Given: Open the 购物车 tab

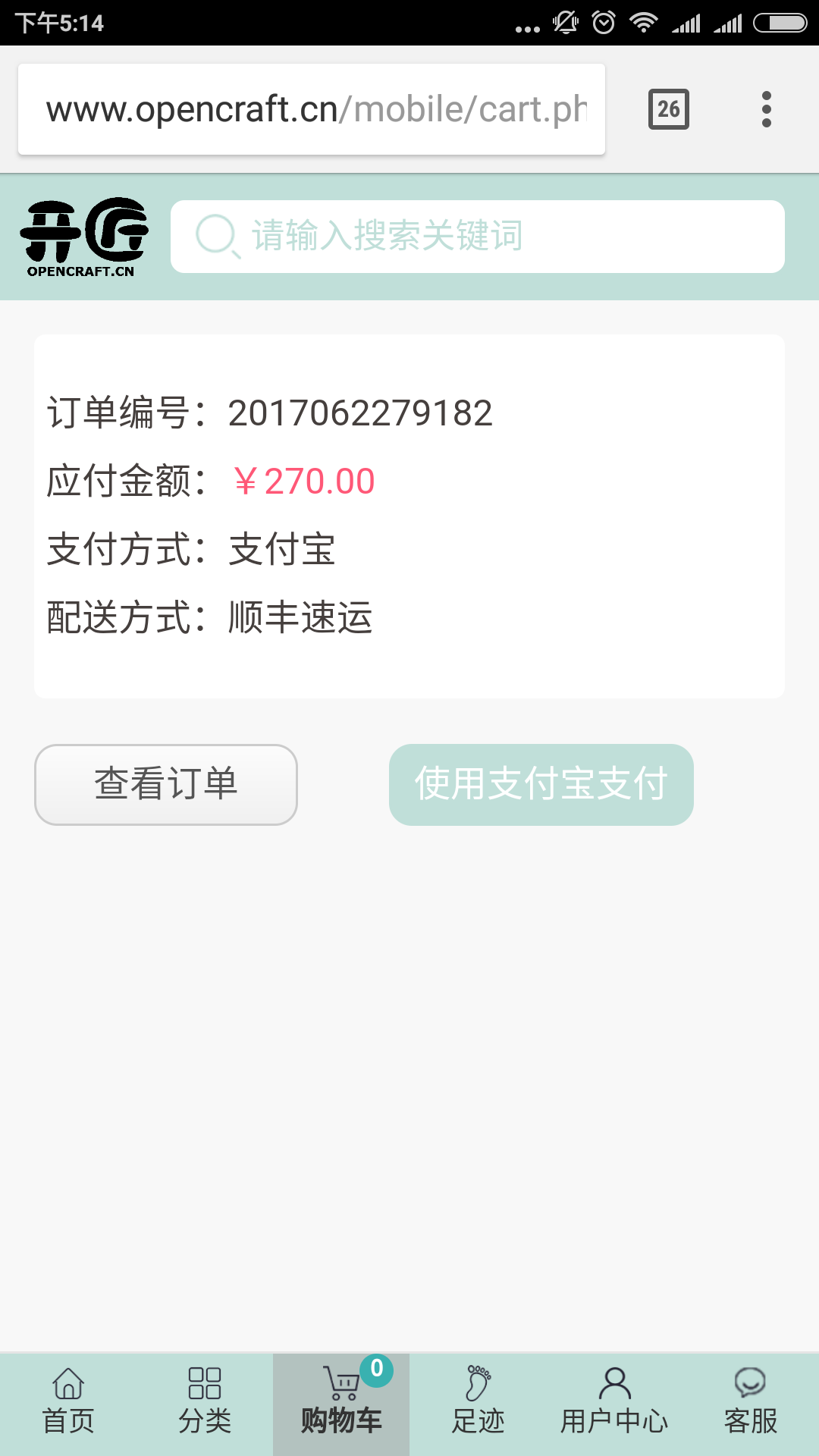Looking at the screenshot, I should tap(341, 1404).
